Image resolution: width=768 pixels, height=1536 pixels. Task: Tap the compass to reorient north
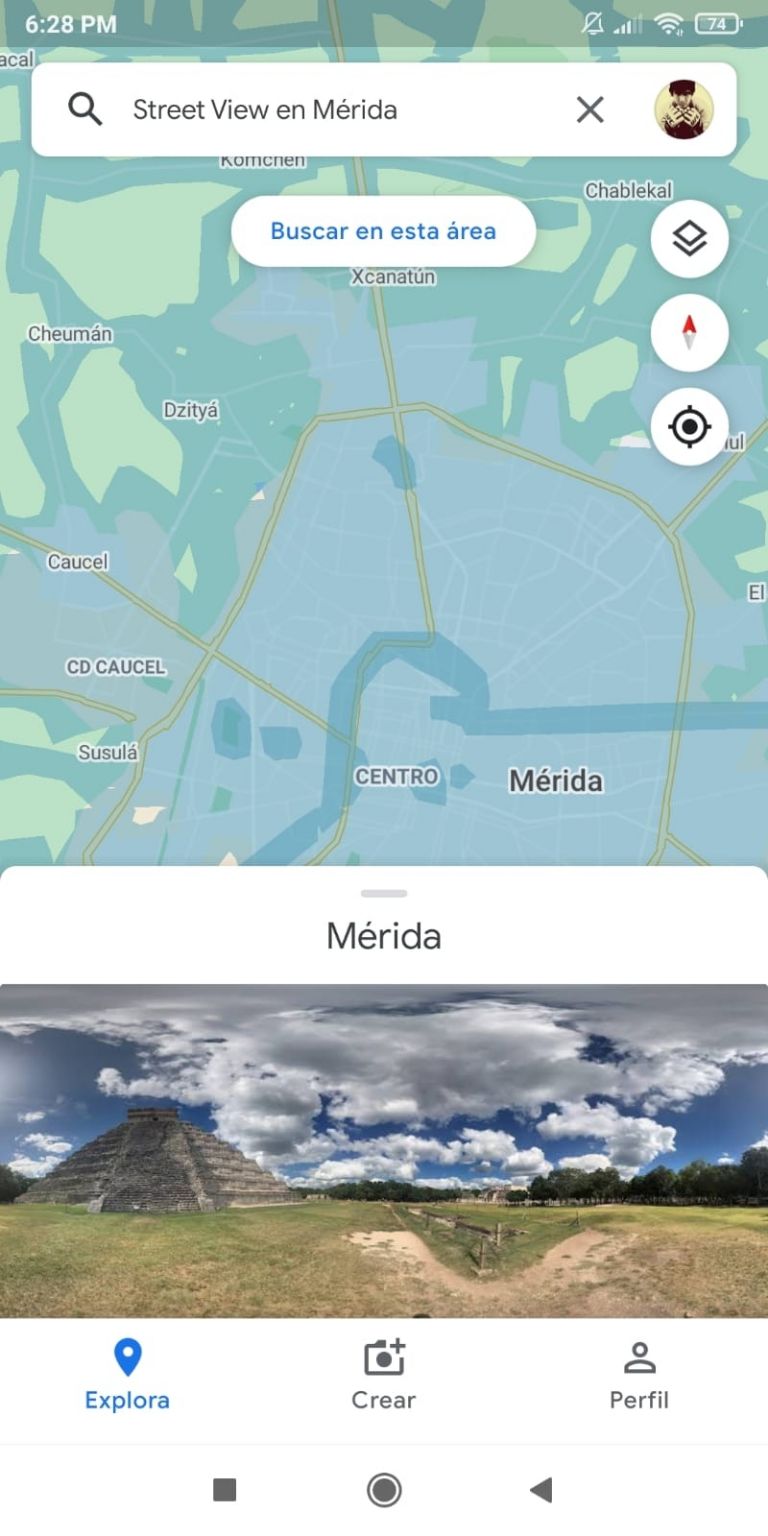689,332
